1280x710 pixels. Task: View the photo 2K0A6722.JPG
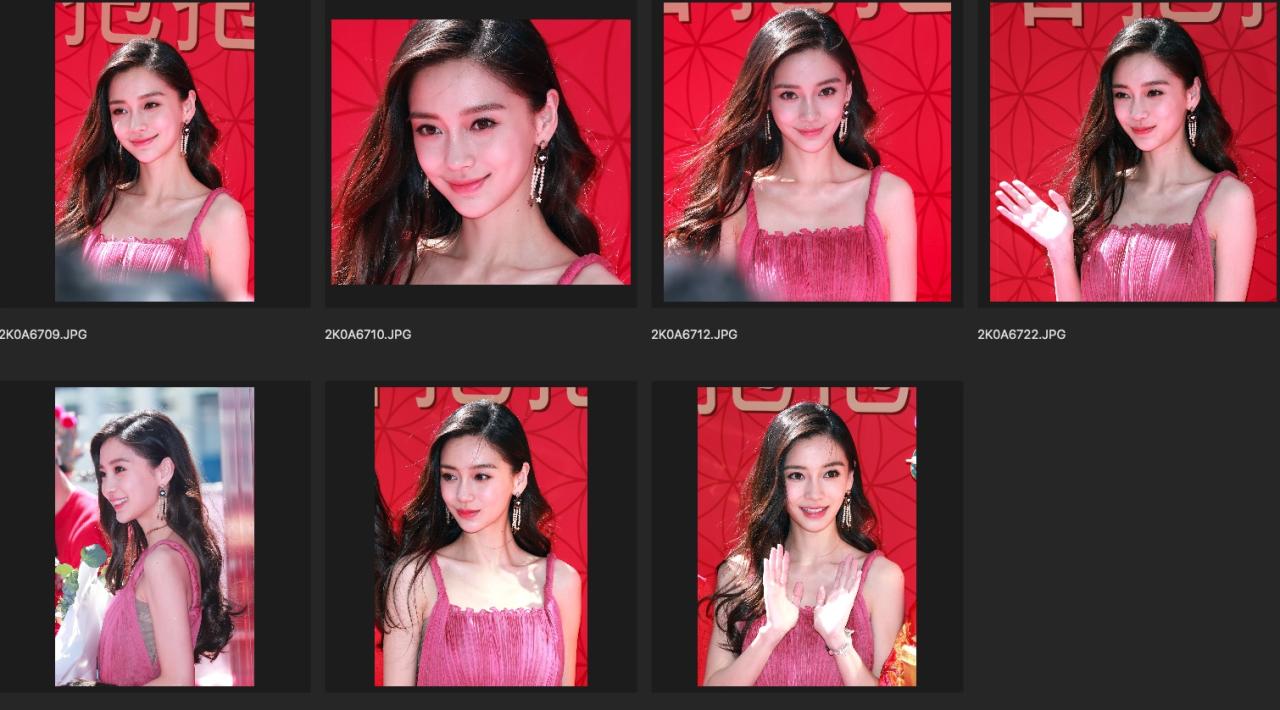(1133, 152)
